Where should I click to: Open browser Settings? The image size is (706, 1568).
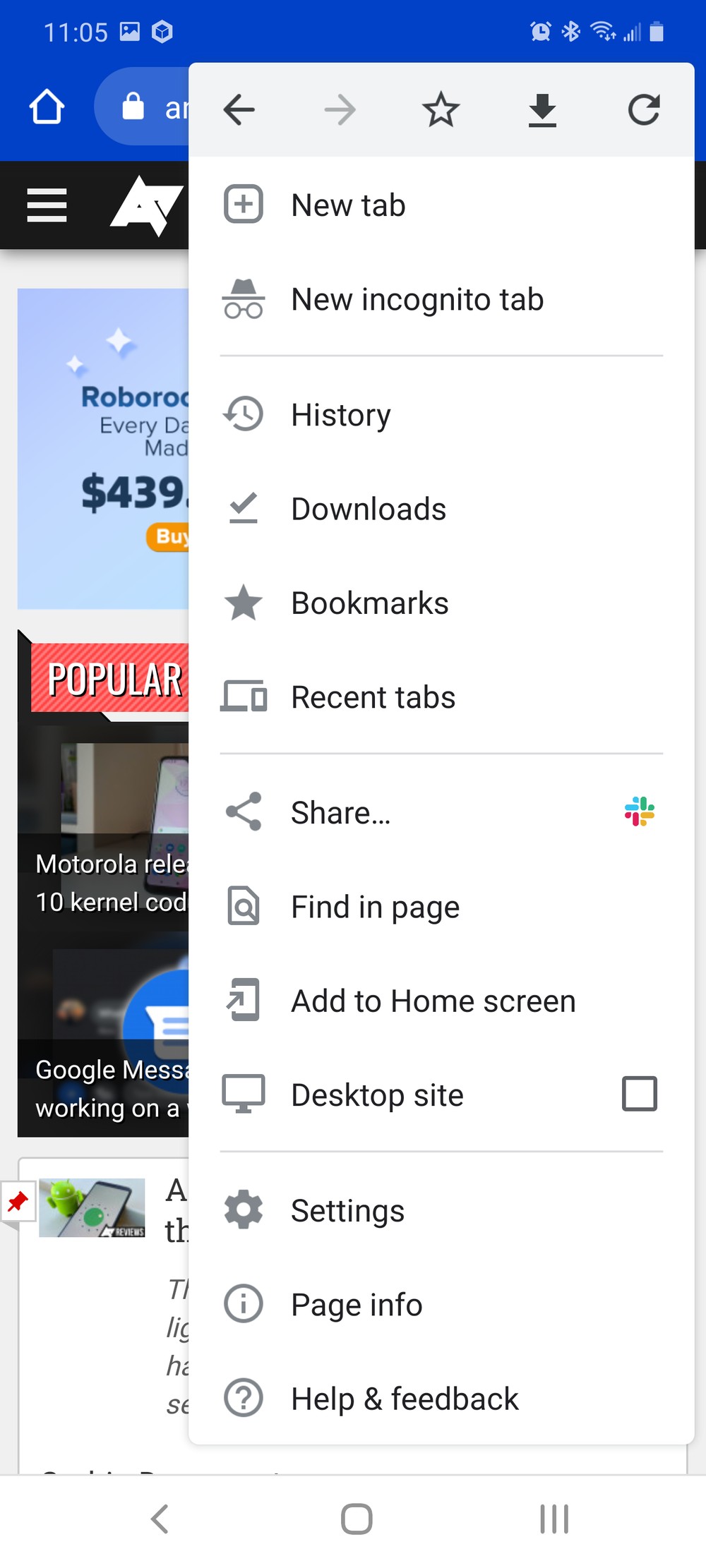347,1210
